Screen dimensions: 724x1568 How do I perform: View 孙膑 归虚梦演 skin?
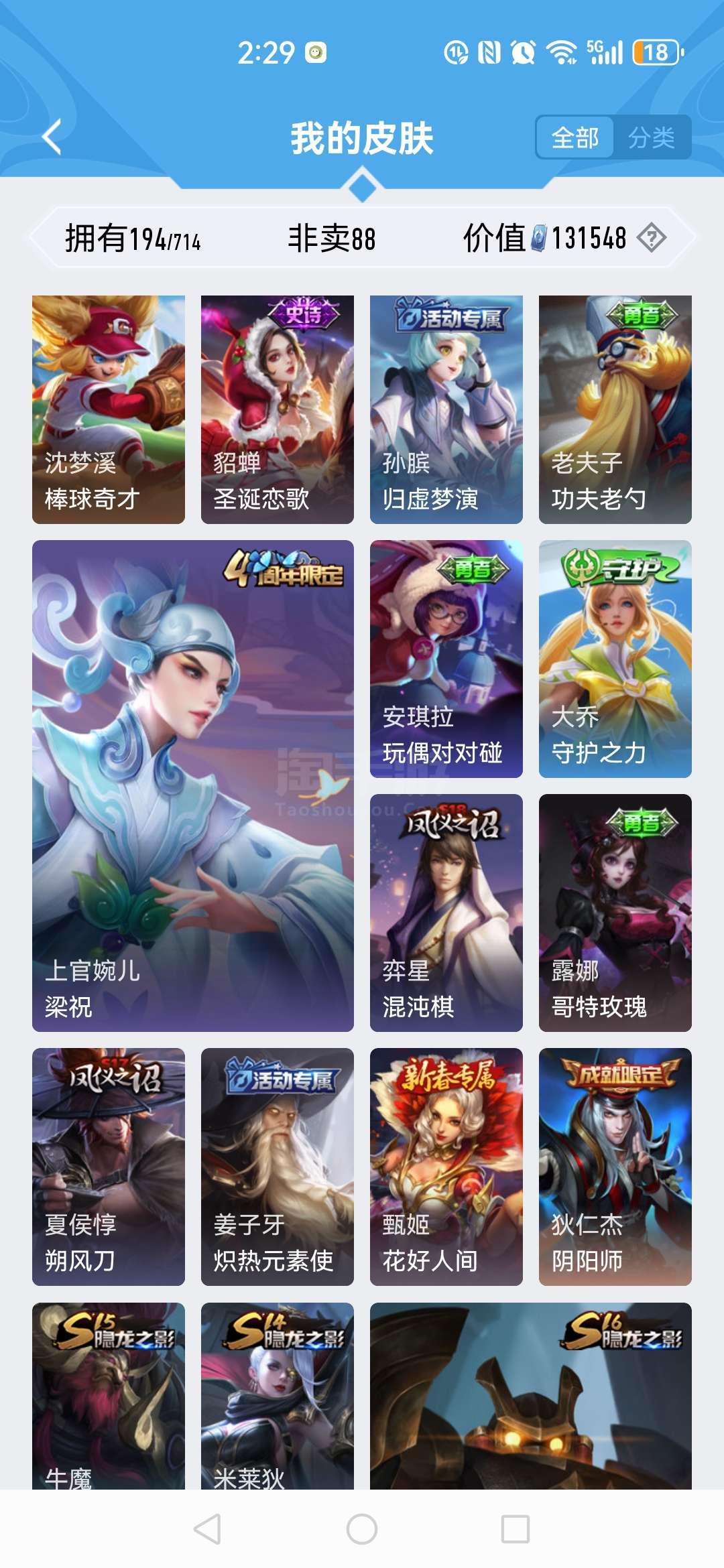click(446, 409)
